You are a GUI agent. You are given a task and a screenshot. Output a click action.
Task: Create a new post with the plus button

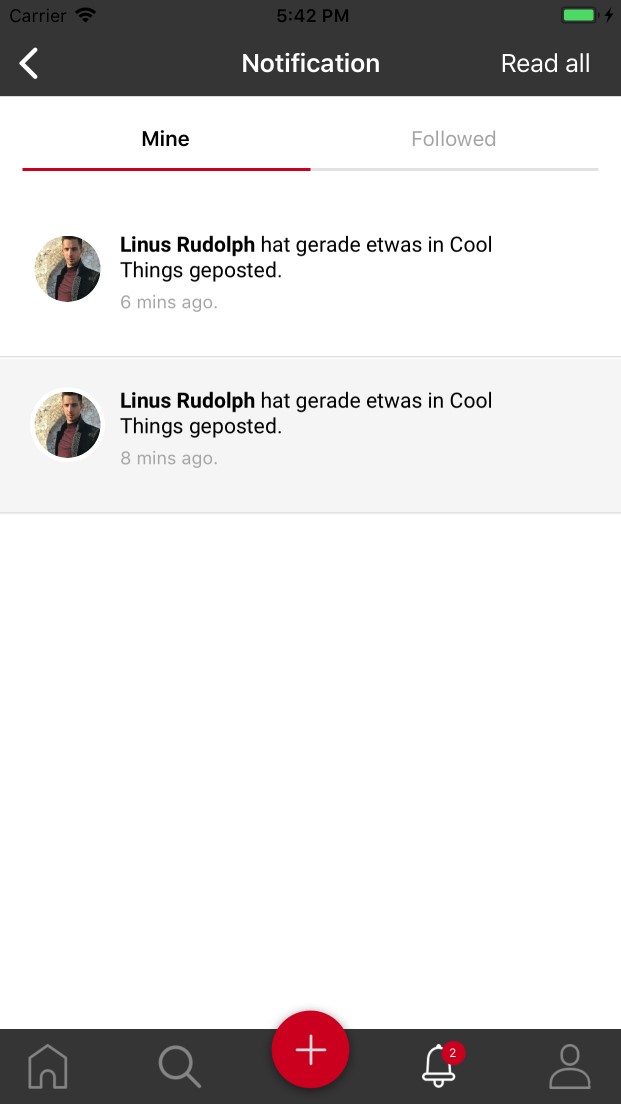pos(310,1049)
